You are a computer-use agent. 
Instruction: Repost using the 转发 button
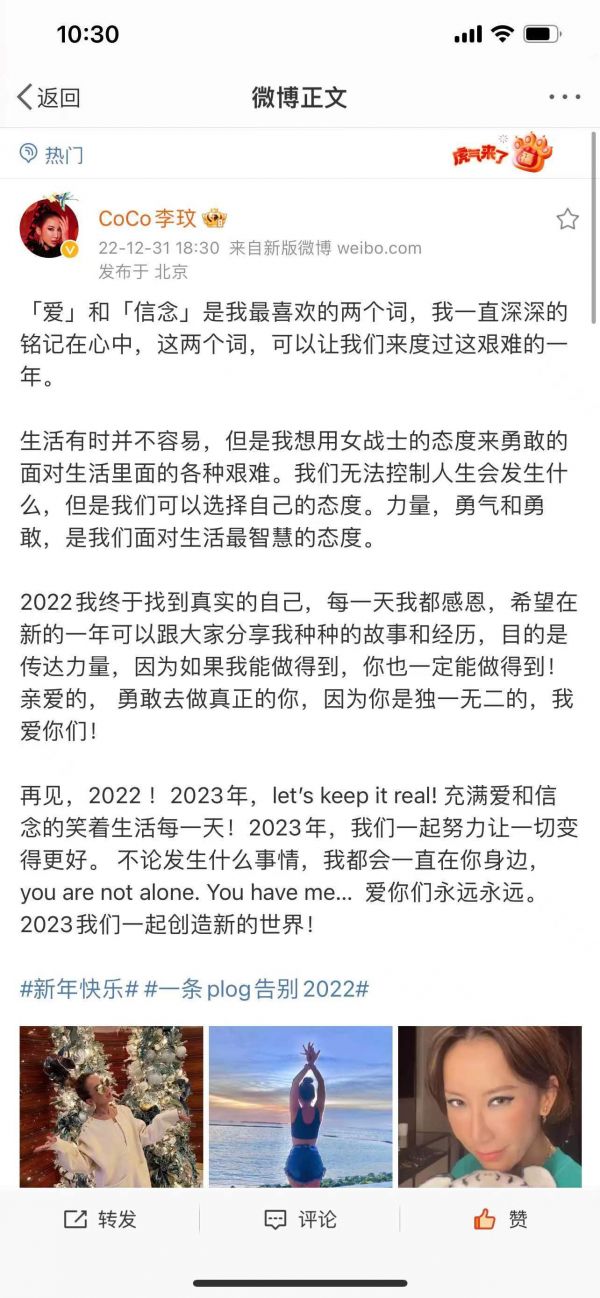[x=100, y=1219]
